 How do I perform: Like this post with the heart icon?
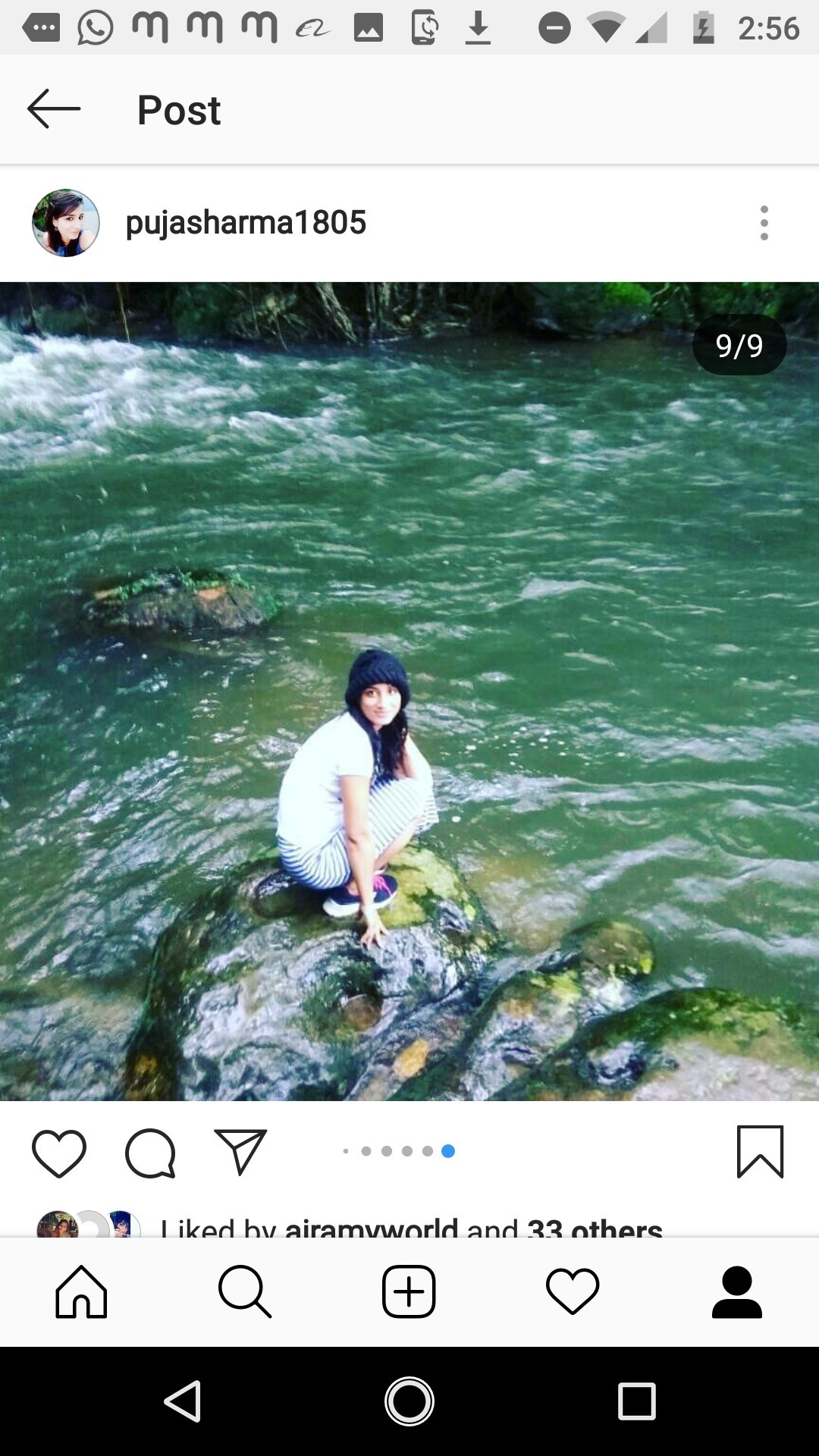click(59, 1153)
